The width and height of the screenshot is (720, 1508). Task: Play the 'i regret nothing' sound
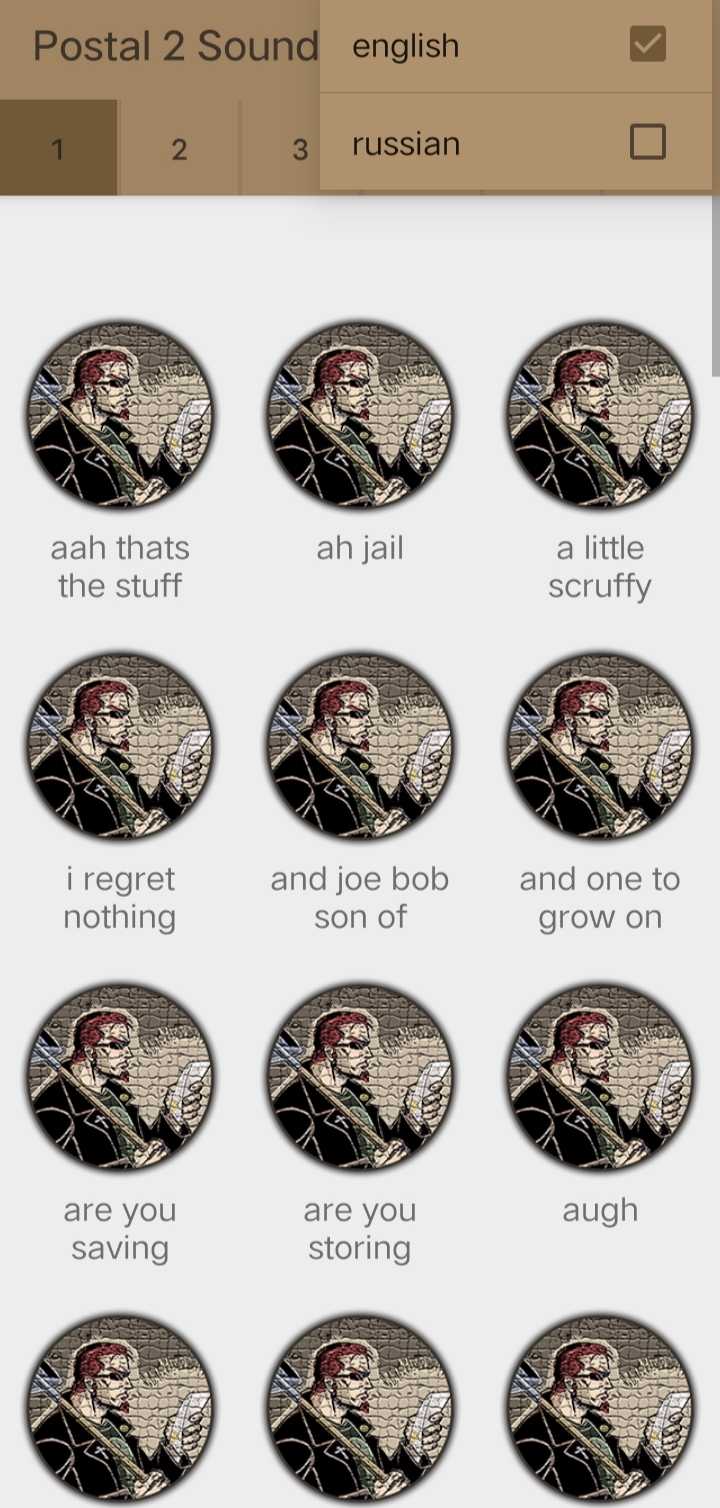[120, 746]
